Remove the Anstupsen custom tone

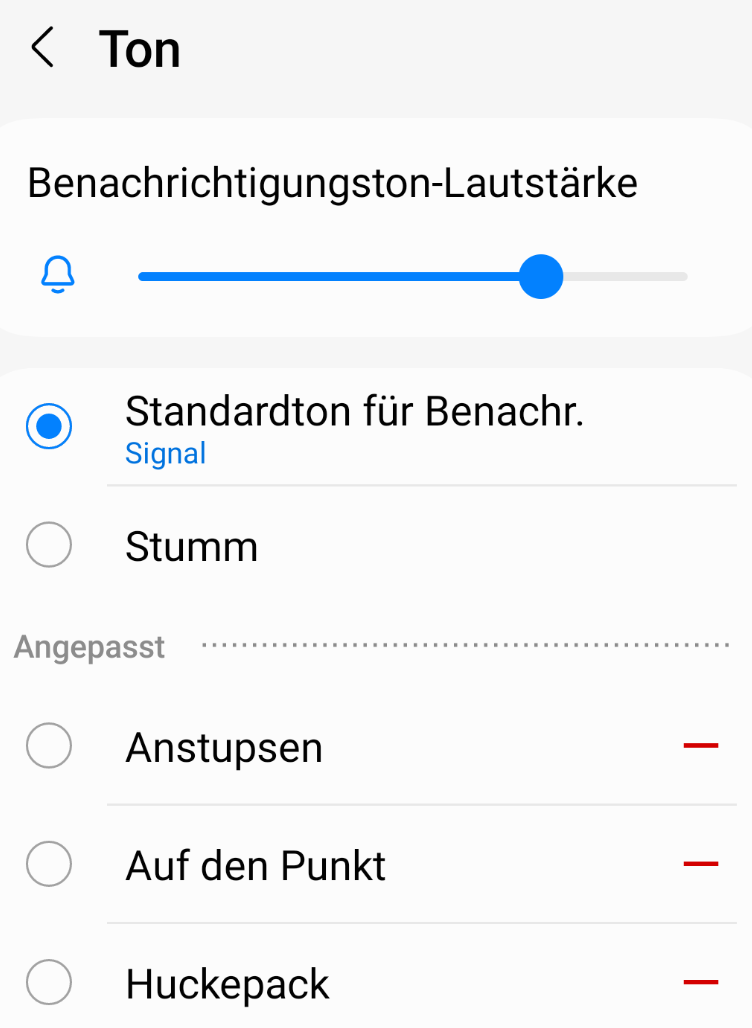[700, 746]
